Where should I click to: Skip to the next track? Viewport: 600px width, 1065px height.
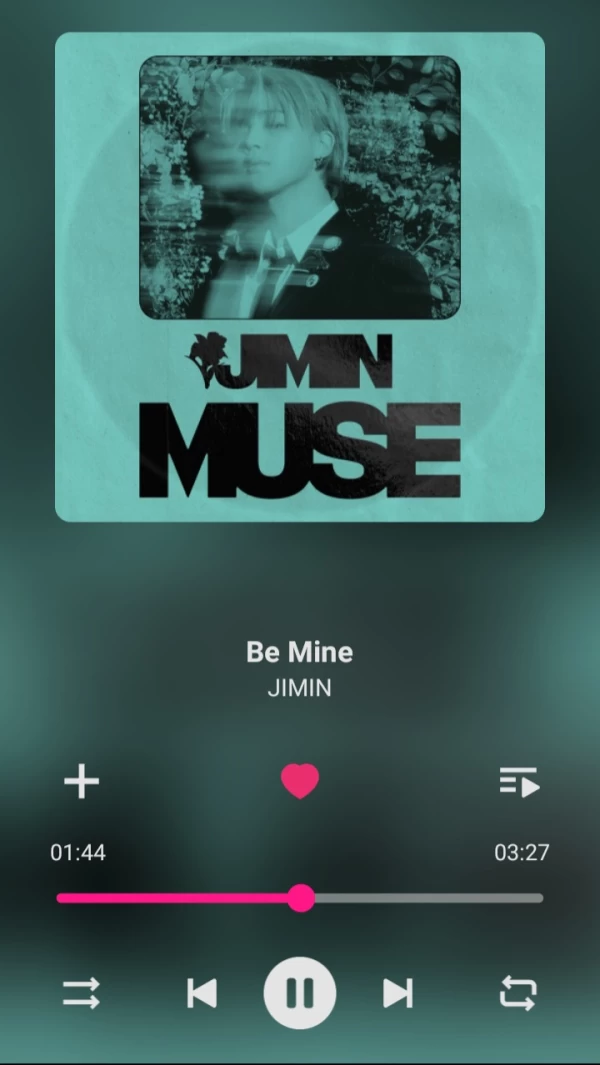[398, 993]
